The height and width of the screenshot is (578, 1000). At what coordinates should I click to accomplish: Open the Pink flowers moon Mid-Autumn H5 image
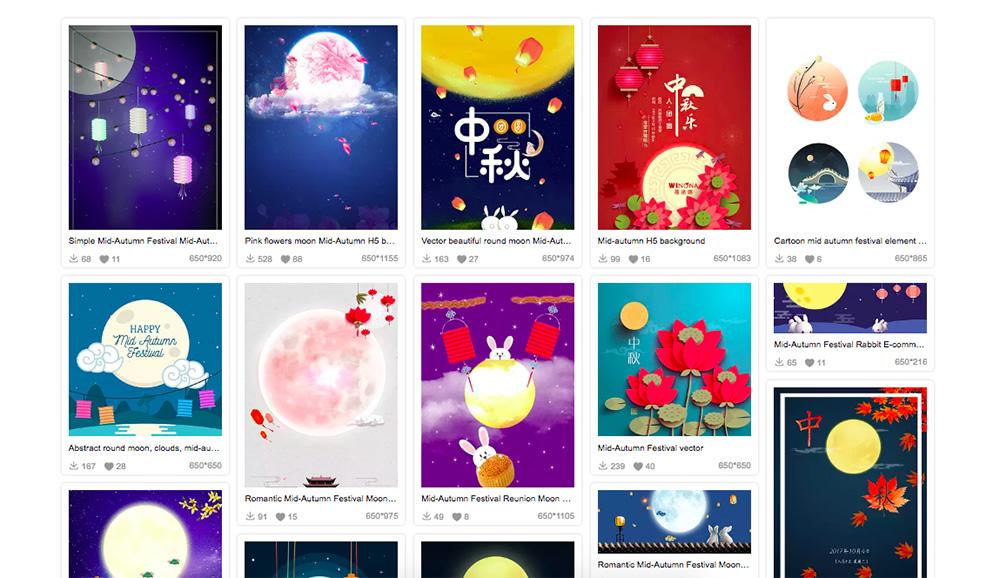pos(321,128)
